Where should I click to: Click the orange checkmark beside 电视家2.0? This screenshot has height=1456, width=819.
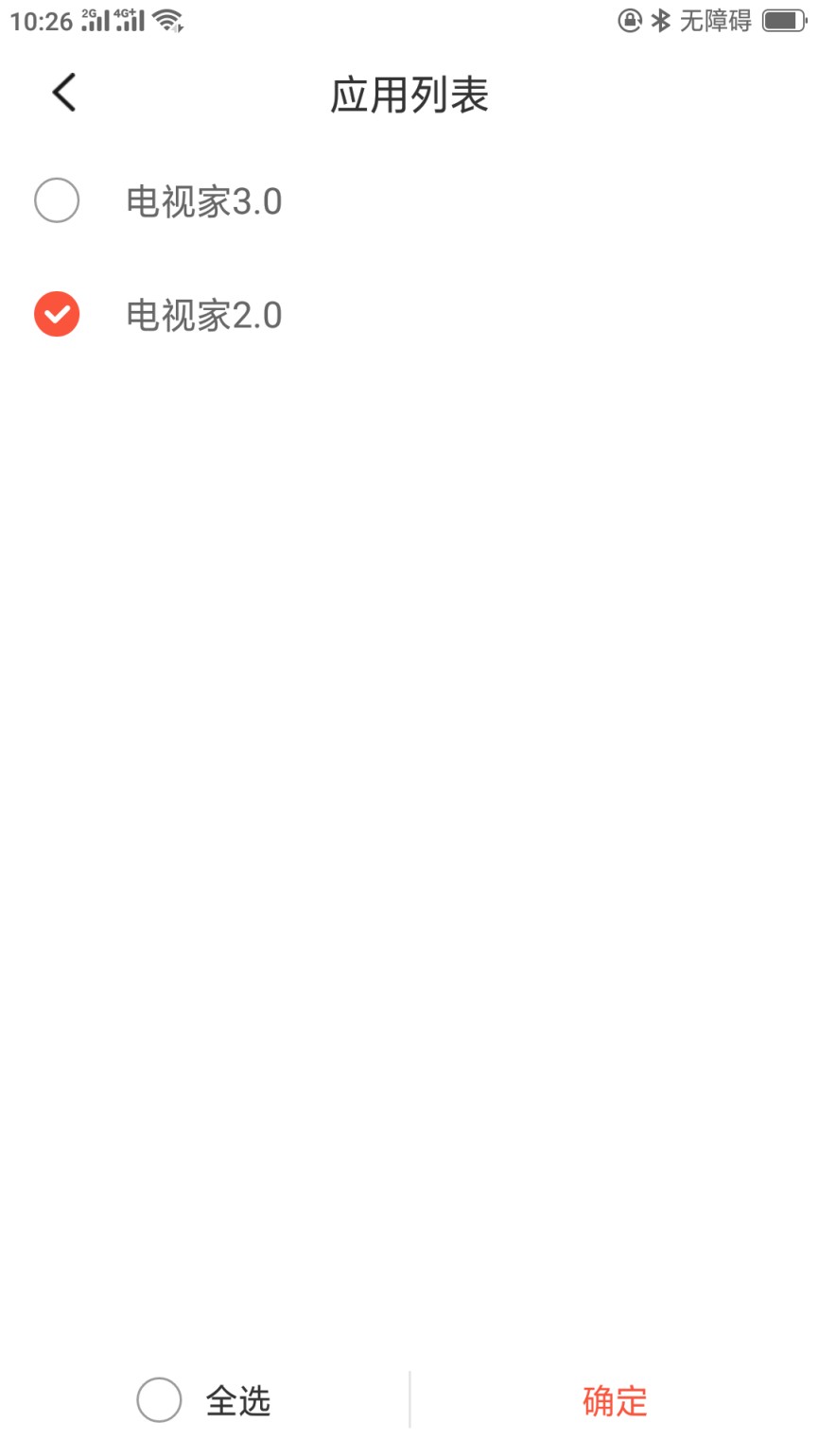[57, 314]
